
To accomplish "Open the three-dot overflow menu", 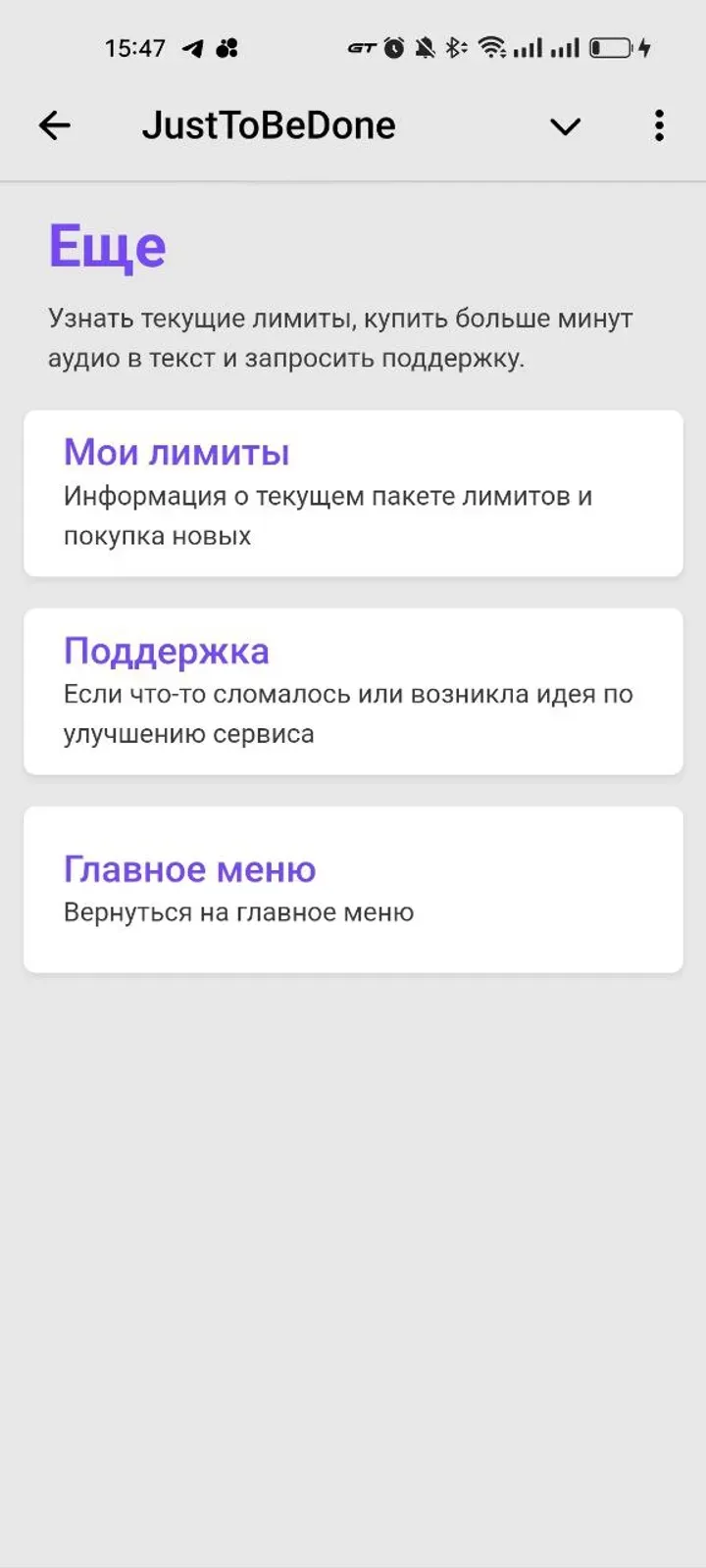I will click(x=659, y=125).
